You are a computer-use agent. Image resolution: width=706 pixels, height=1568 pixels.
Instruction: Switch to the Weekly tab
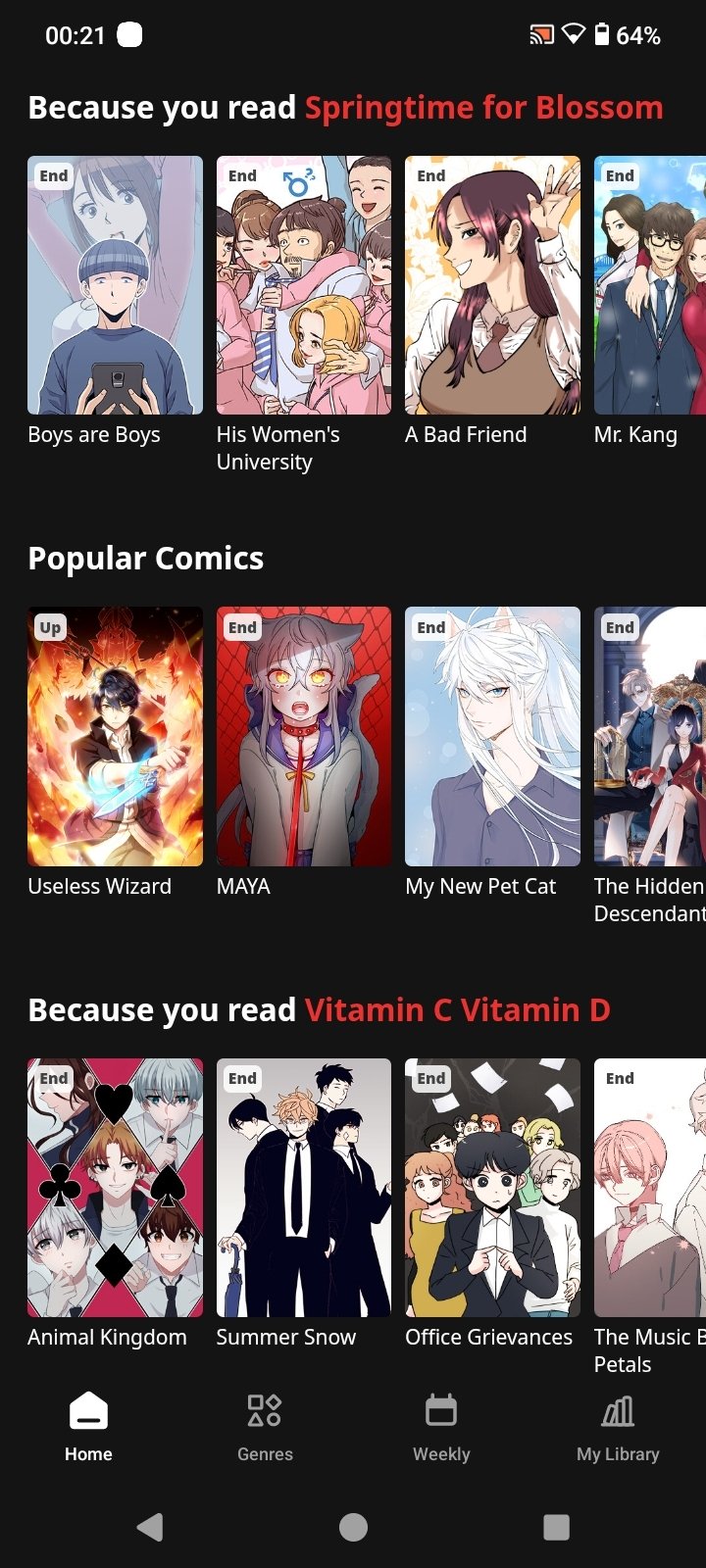point(441,1427)
